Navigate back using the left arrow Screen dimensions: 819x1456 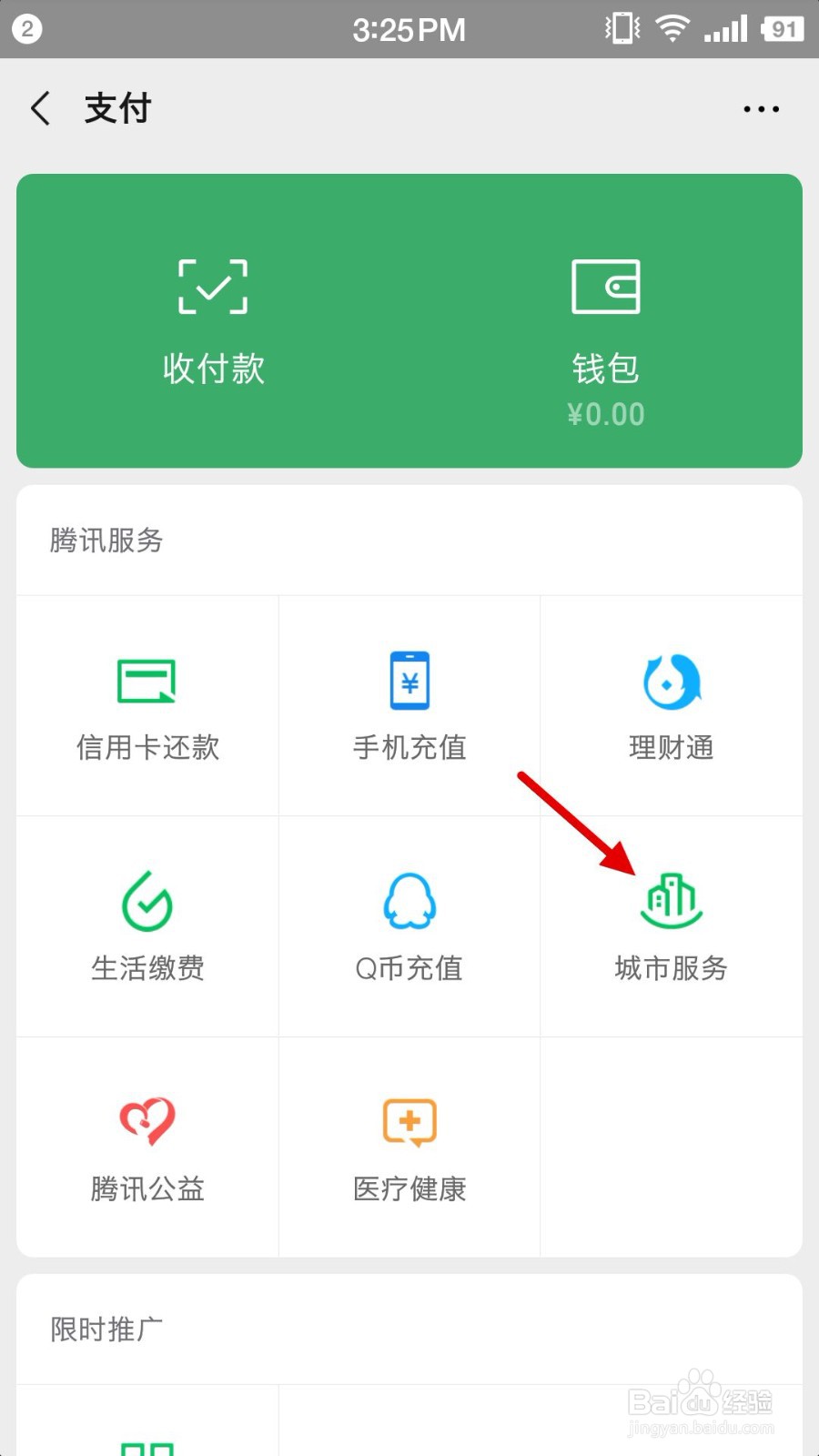pos(40,108)
